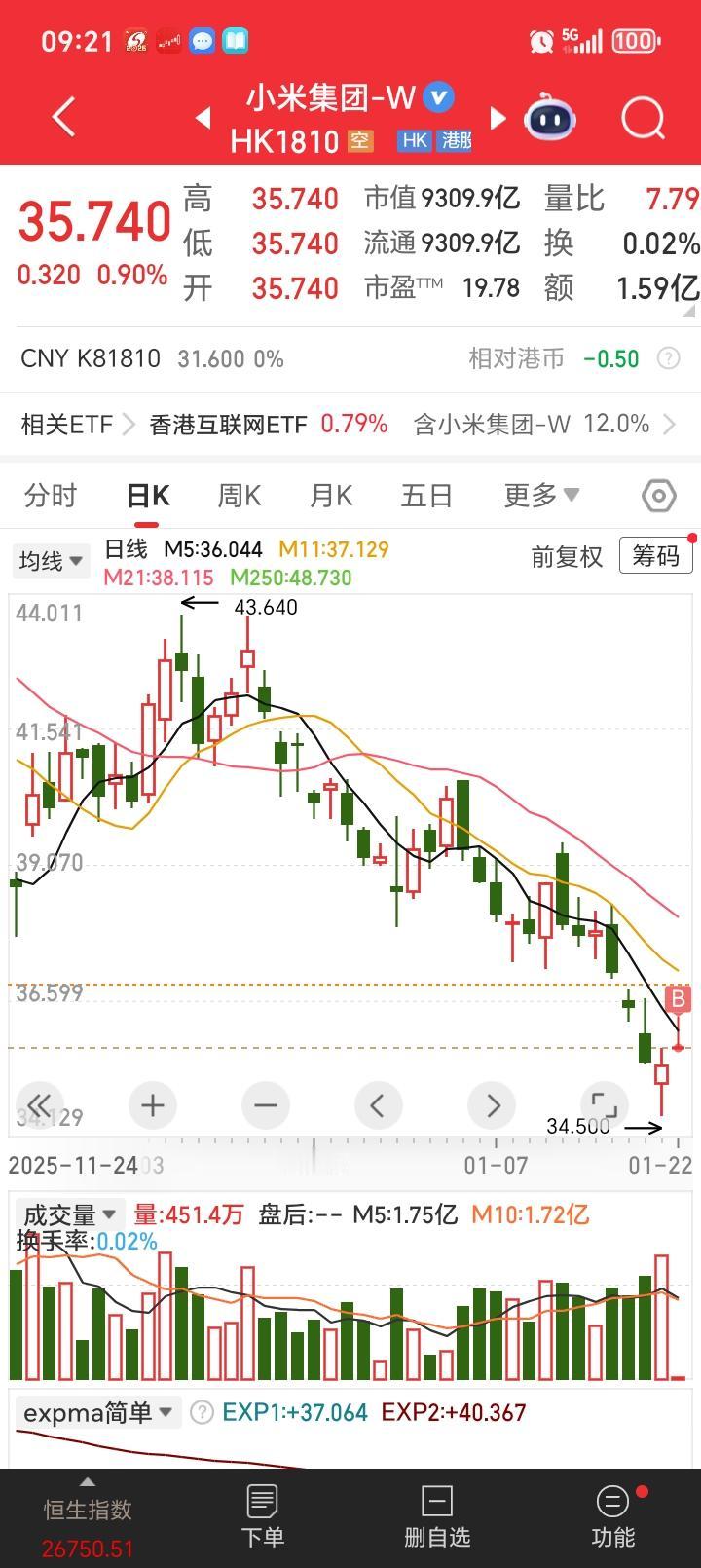Open search from the top bar
This screenshot has height=1568, width=701.
(642, 117)
